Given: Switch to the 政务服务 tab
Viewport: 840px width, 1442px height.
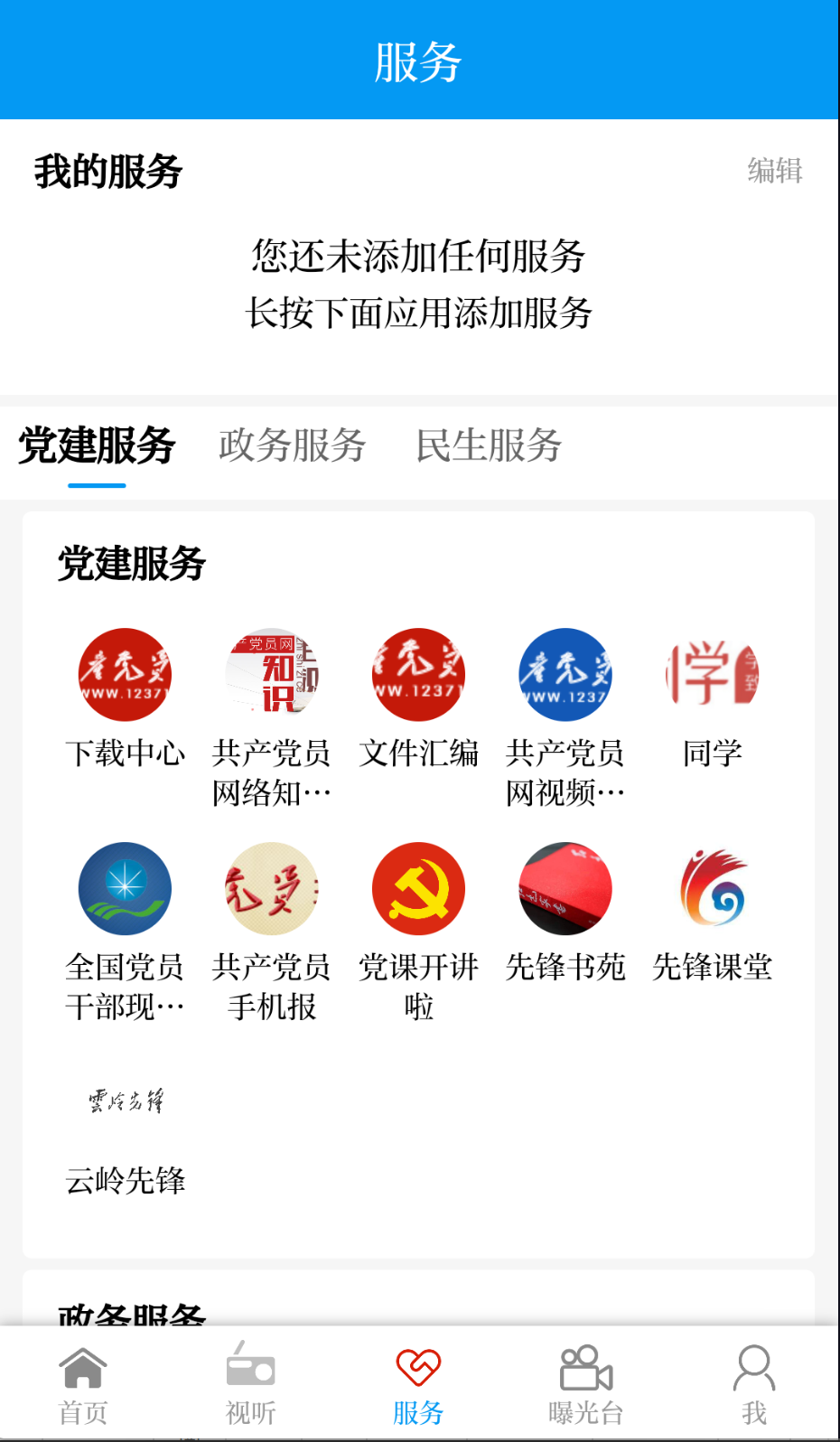Looking at the screenshot, I should [291, 446].
